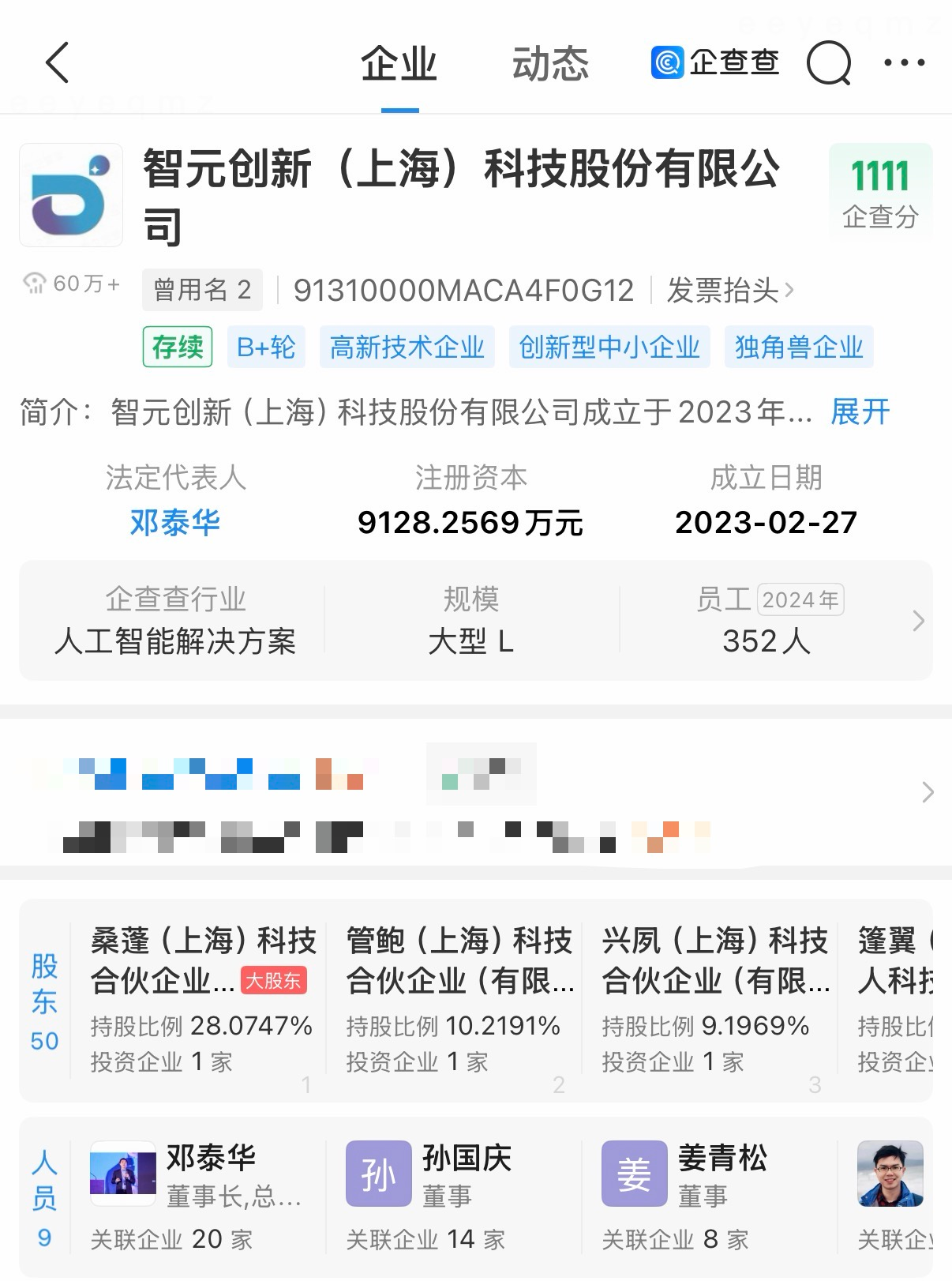The width and height of the screenshot is (952, 1281).
Task: Open 发票抬头 invoice header
Action: 729,290
